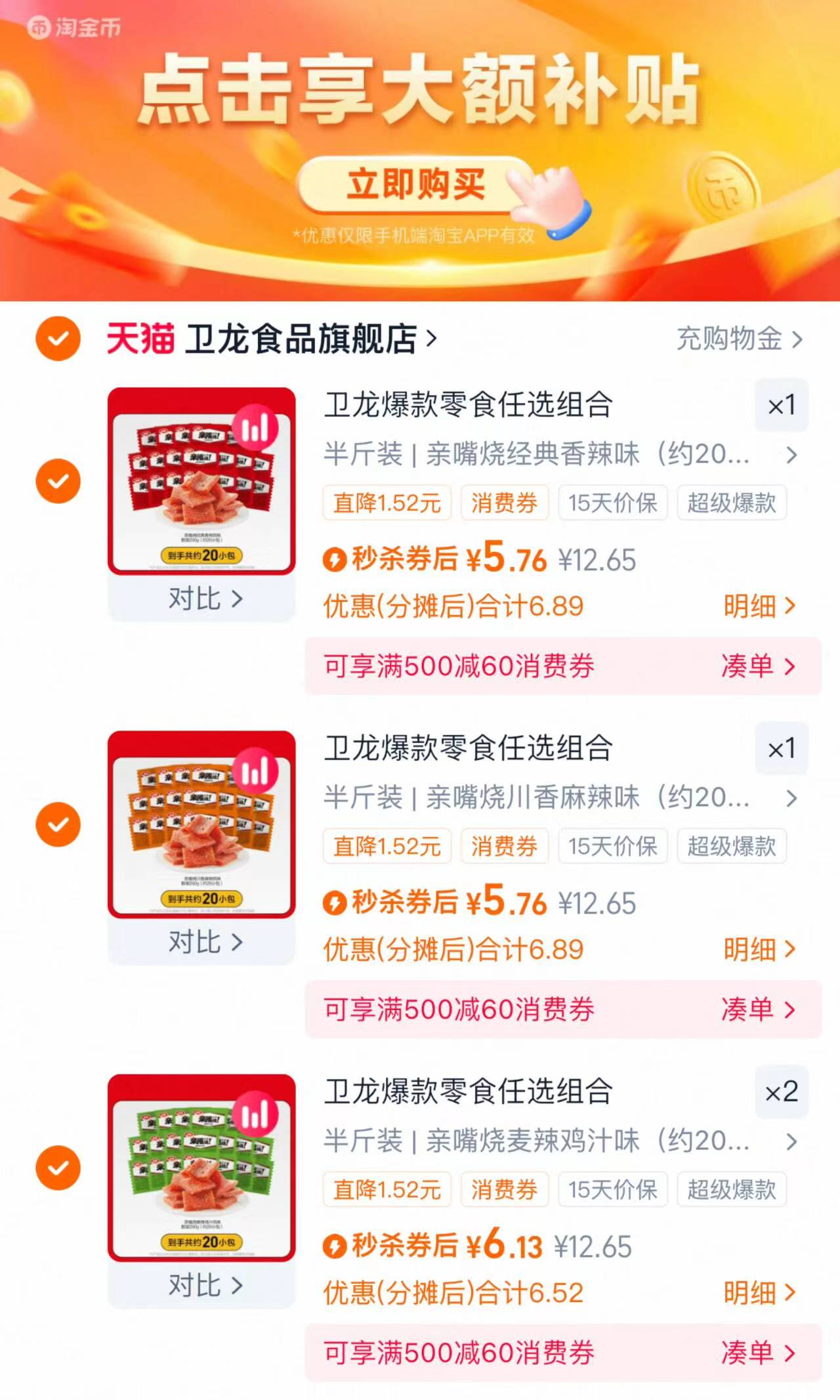Click the 立即购买 button in banner
The width and height of the screenshot is (840, 1400).
[420, 183]
